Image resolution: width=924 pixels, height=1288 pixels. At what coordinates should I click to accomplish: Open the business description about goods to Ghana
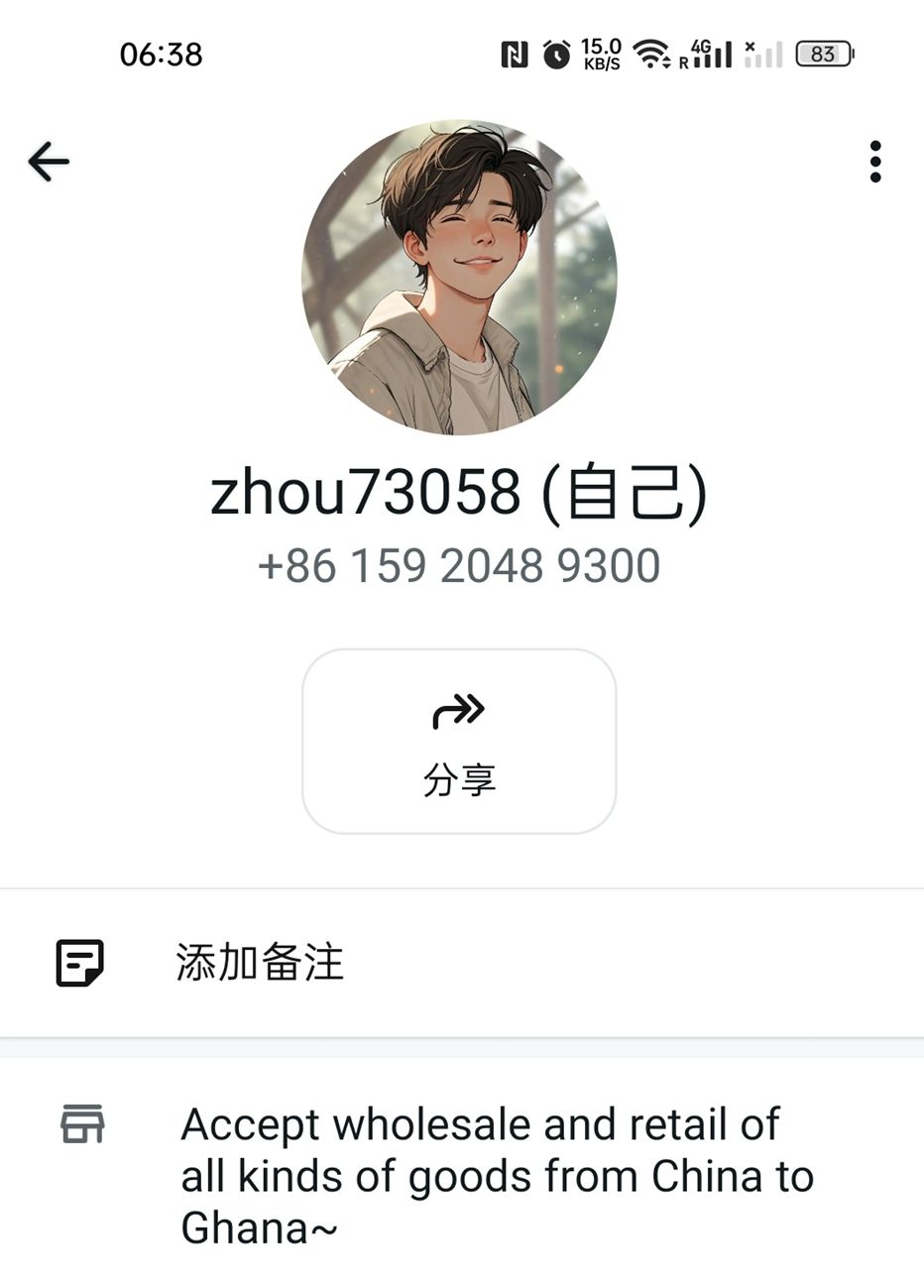click(496, 1176)
